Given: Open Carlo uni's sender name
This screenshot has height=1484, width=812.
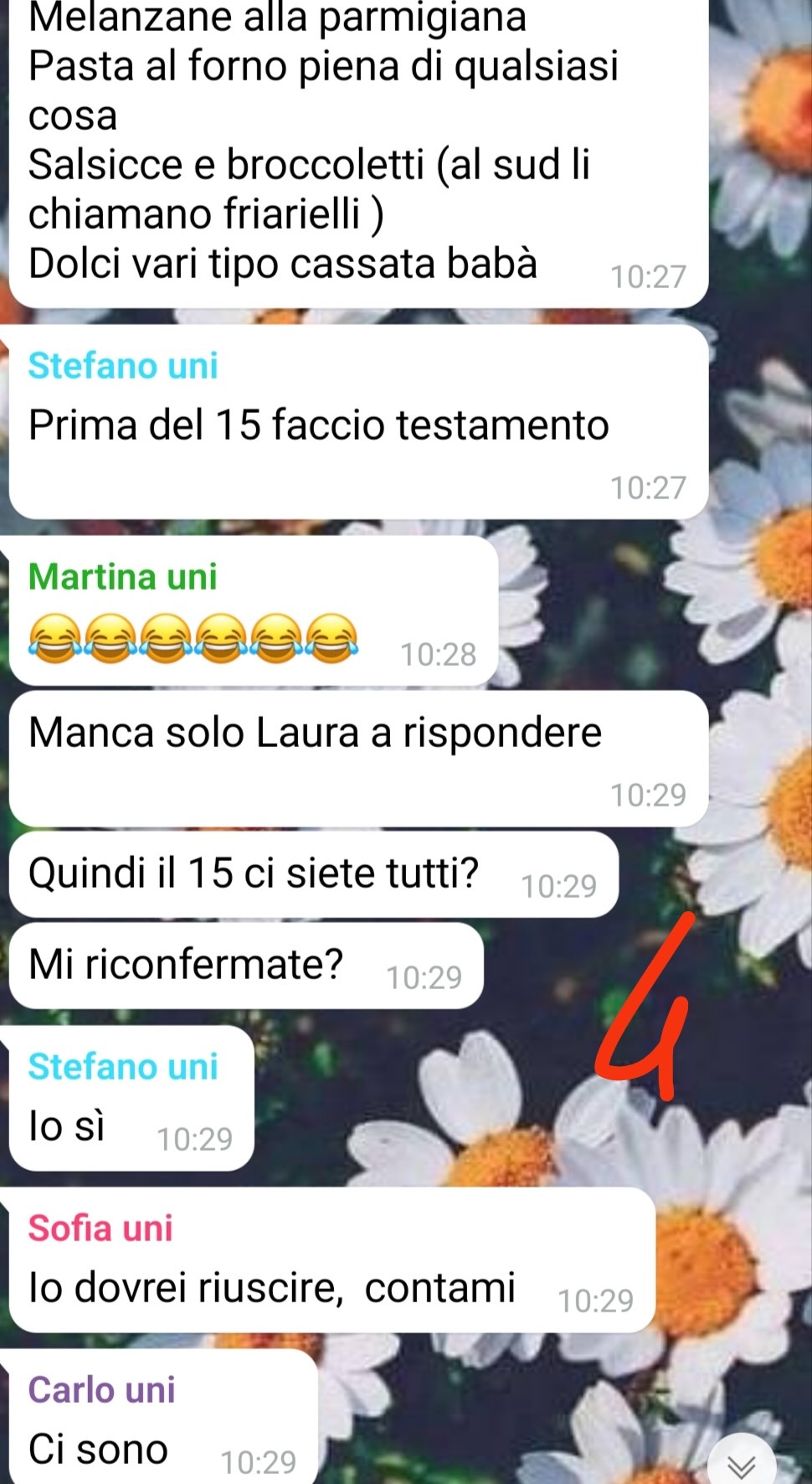Looking at the screenshot, I should pyautogui.click(x=102, y=1390).
